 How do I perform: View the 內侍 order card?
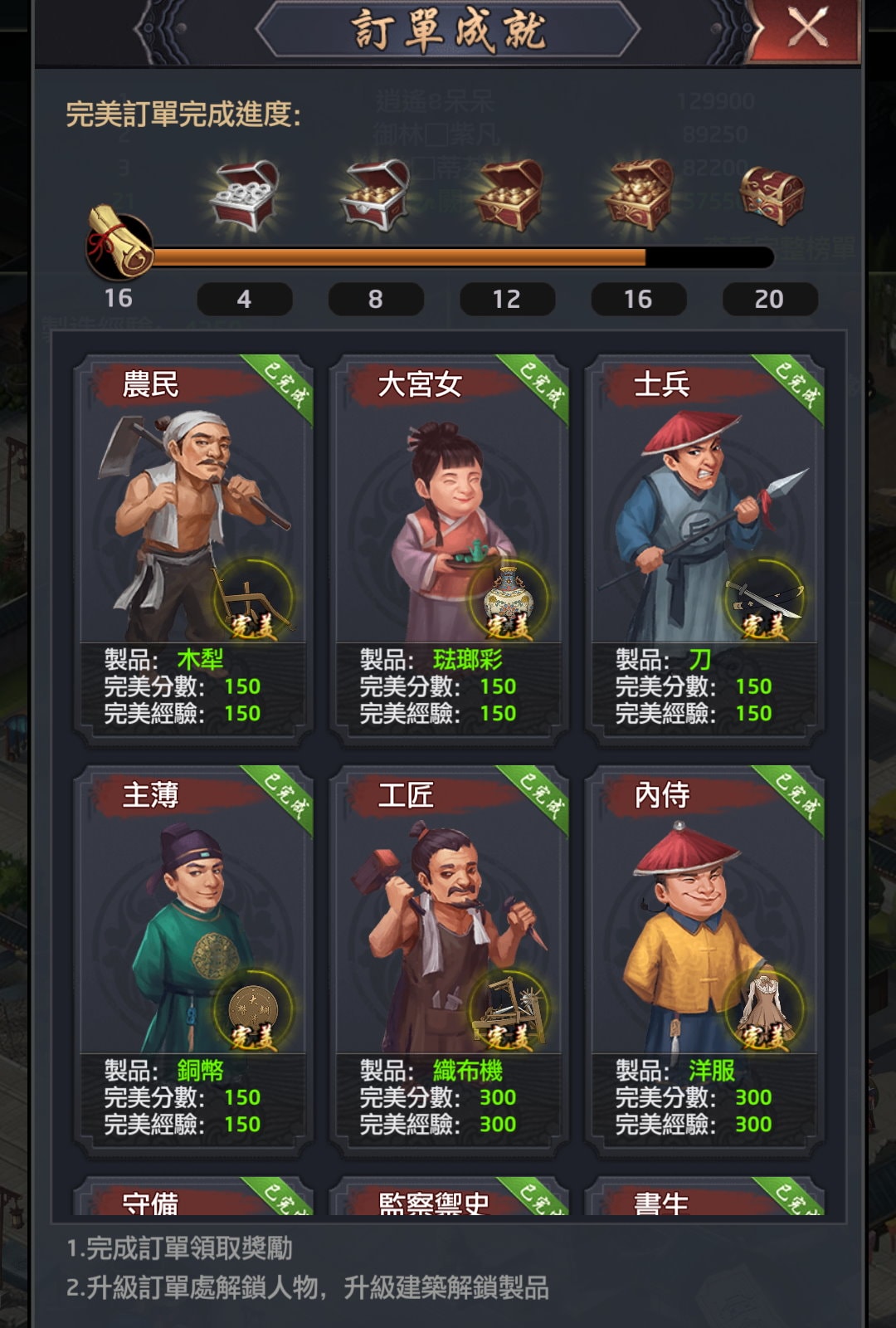pyautogui.click(x=704, y=959)
